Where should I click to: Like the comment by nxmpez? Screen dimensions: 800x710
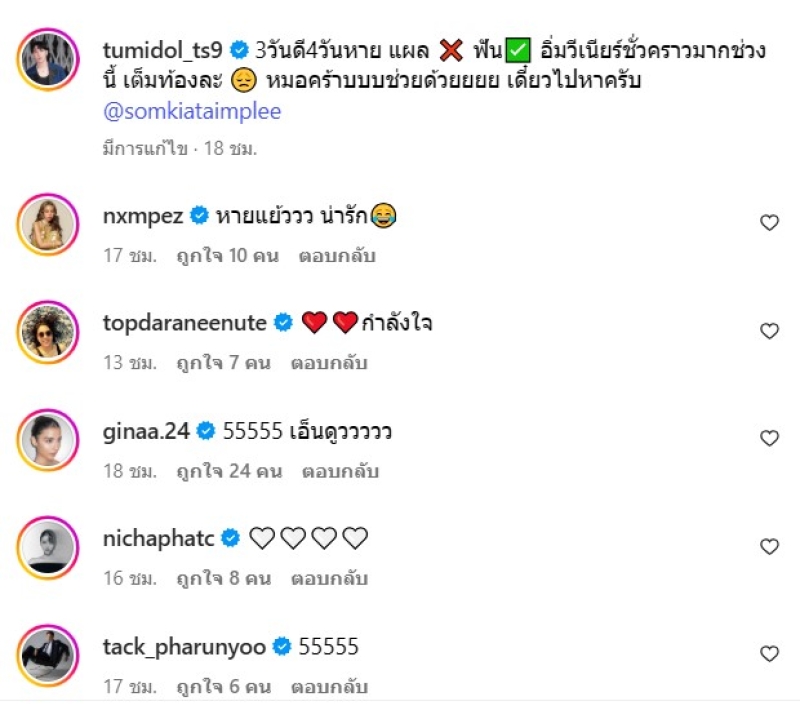[769, 223]
